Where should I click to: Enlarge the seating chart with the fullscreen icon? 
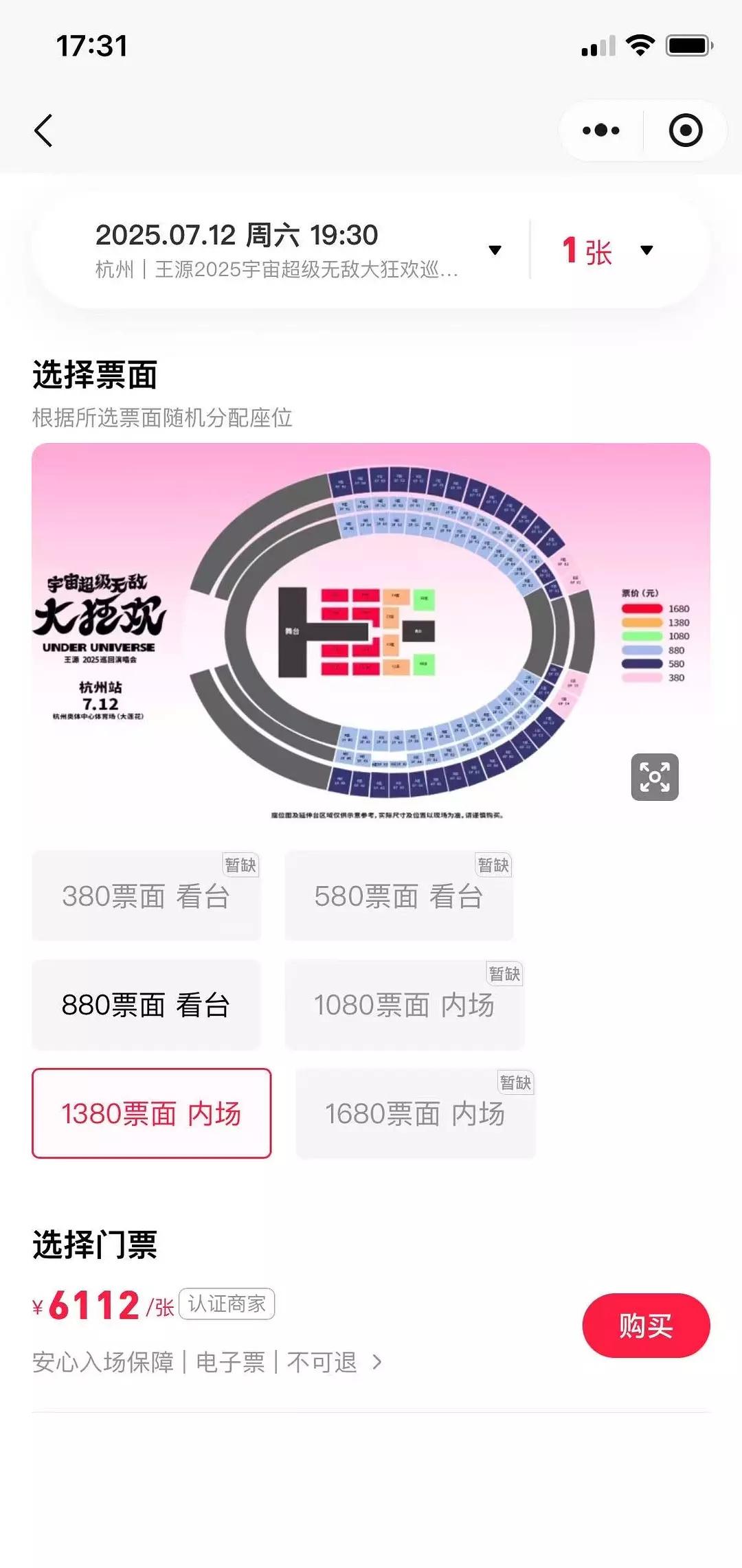(655, 777)
